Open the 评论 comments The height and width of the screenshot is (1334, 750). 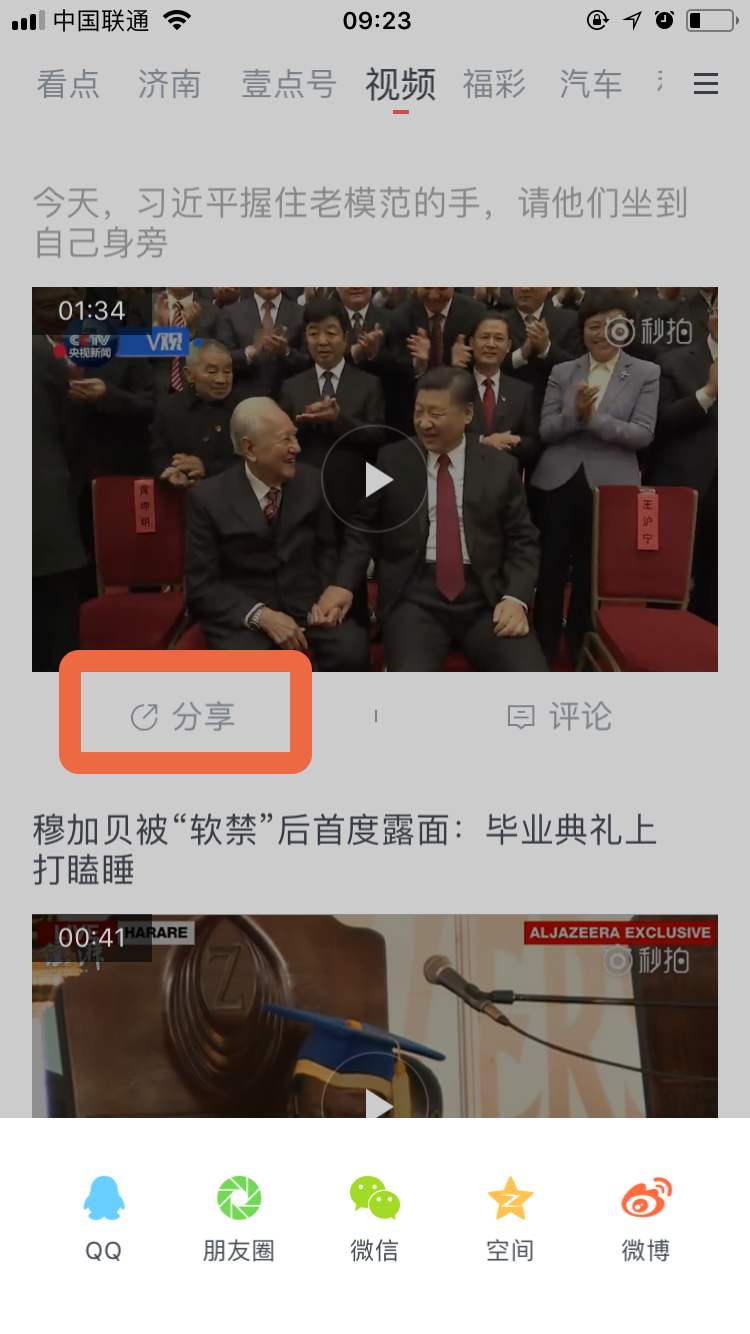560,715
